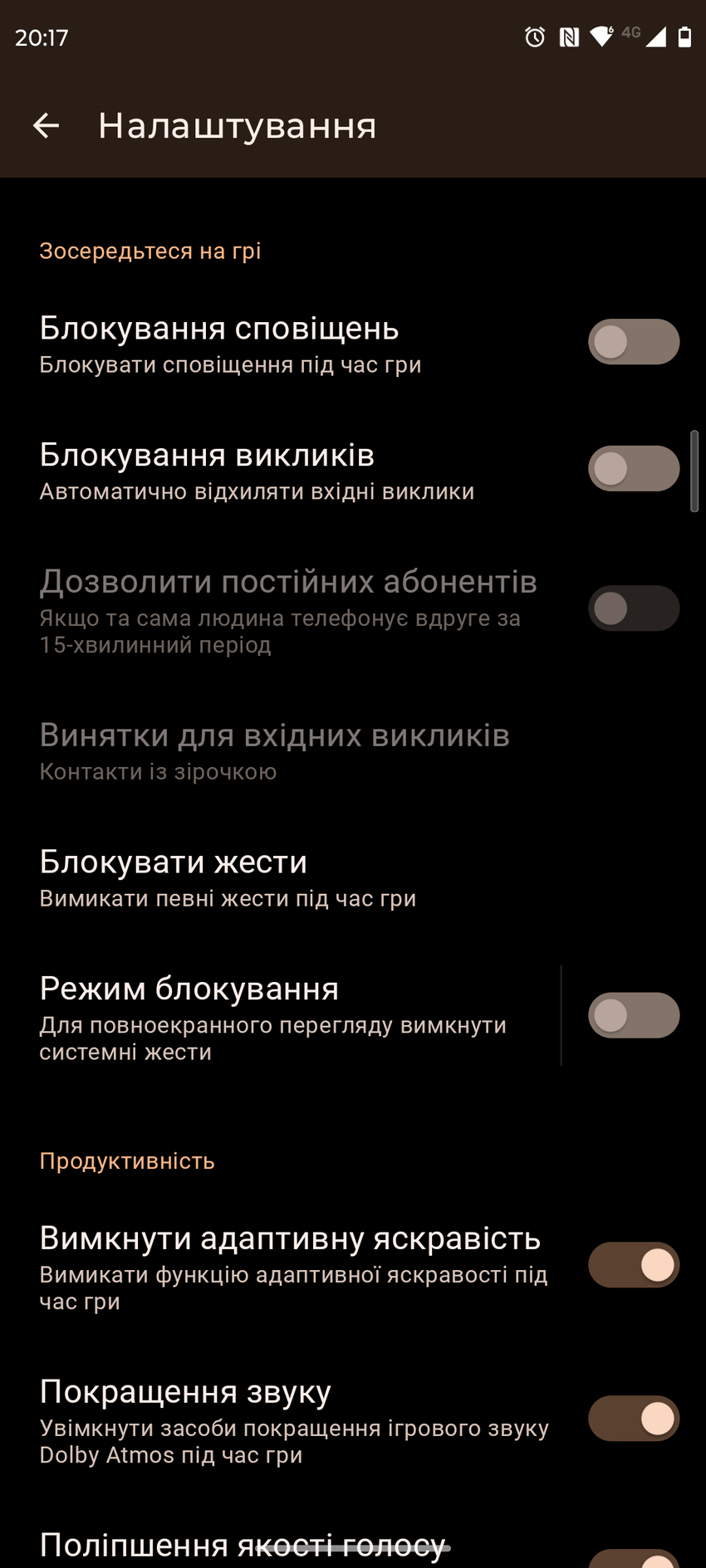Turn on Блокування викликів switch
Screen dimensions: 706x1568
[633, 469]
